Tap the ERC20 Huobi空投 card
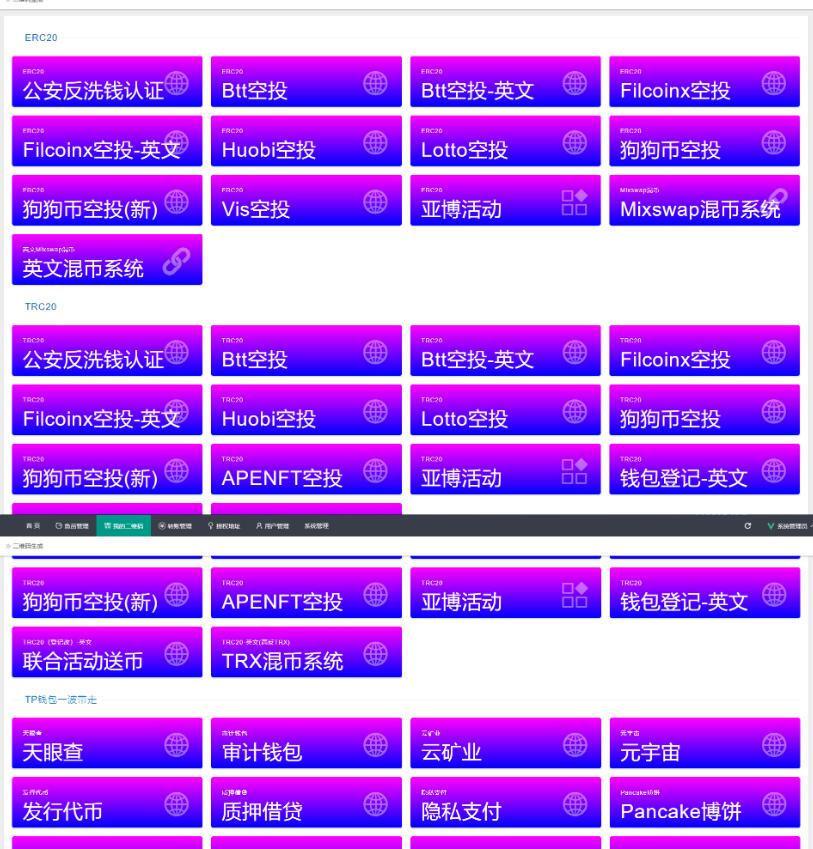This screenshot has height=849, width=813. [305, 141]
